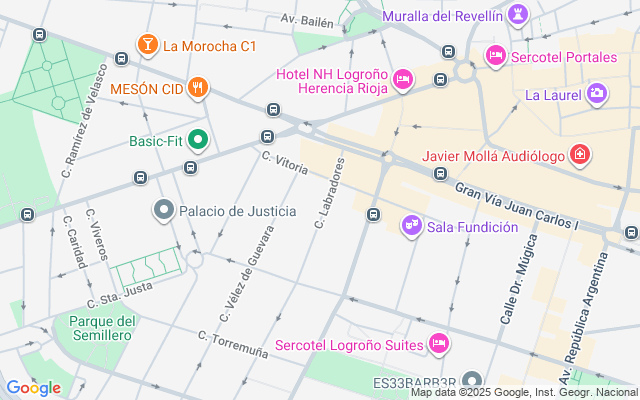The image size is (640, 400).
Task: Open the Sercotel Logroño Suites hotel marker
Action: click(x=438, y=345)
